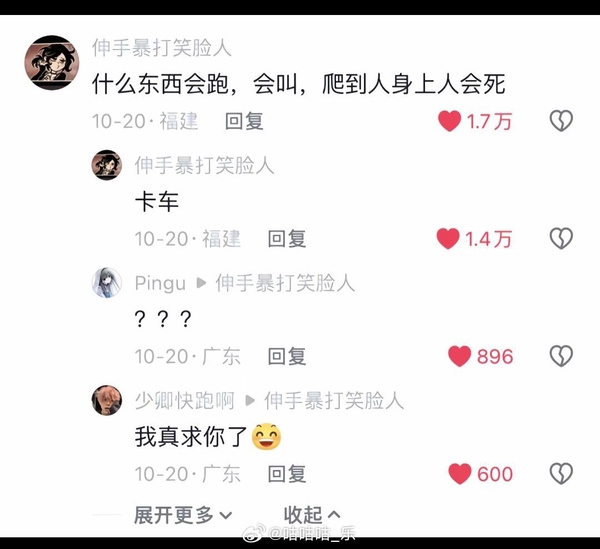This screenshot has height=549, width=600.
Task: Dislike Pingu's ？？？ reply
Action: (562, 356)
